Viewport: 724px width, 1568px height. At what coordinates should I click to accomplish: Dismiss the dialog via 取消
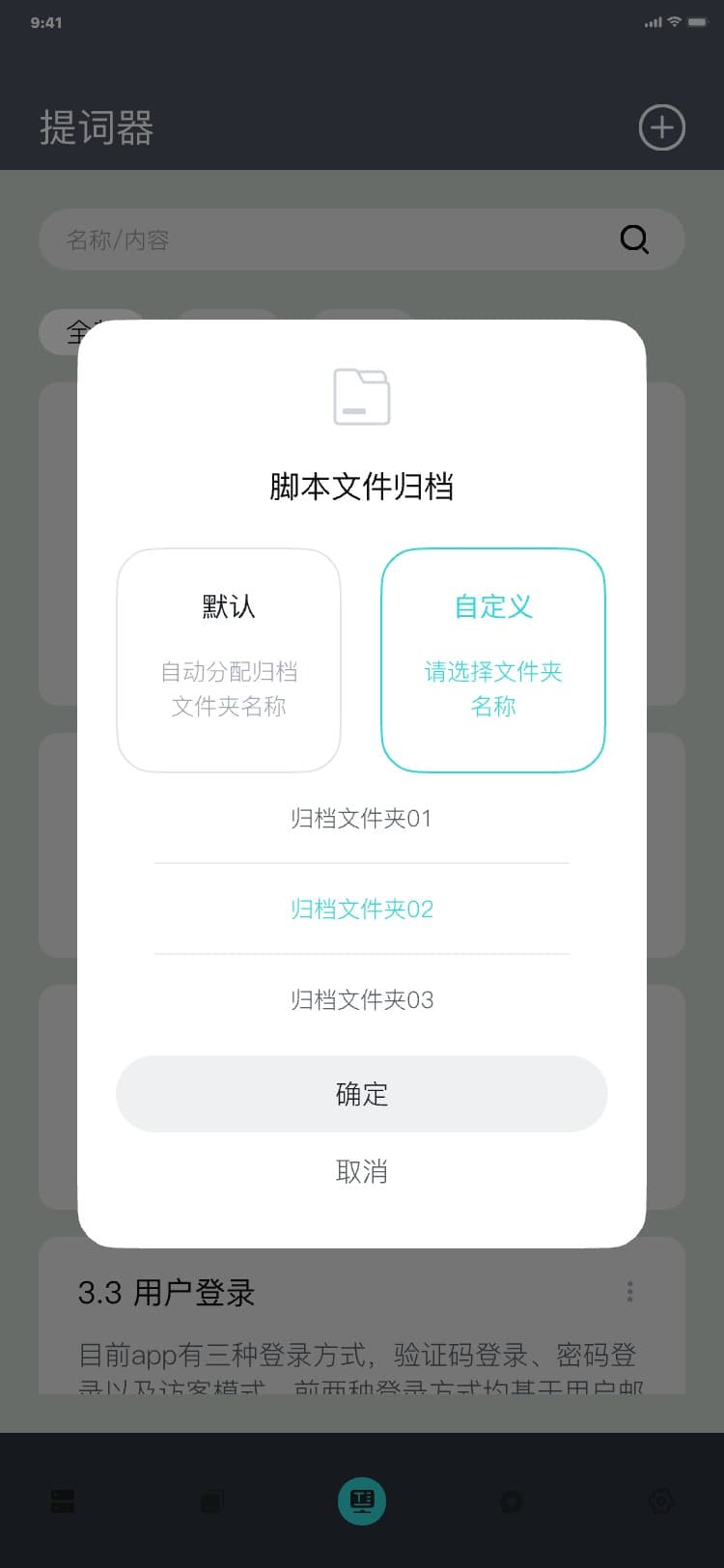pos(362,1172)
